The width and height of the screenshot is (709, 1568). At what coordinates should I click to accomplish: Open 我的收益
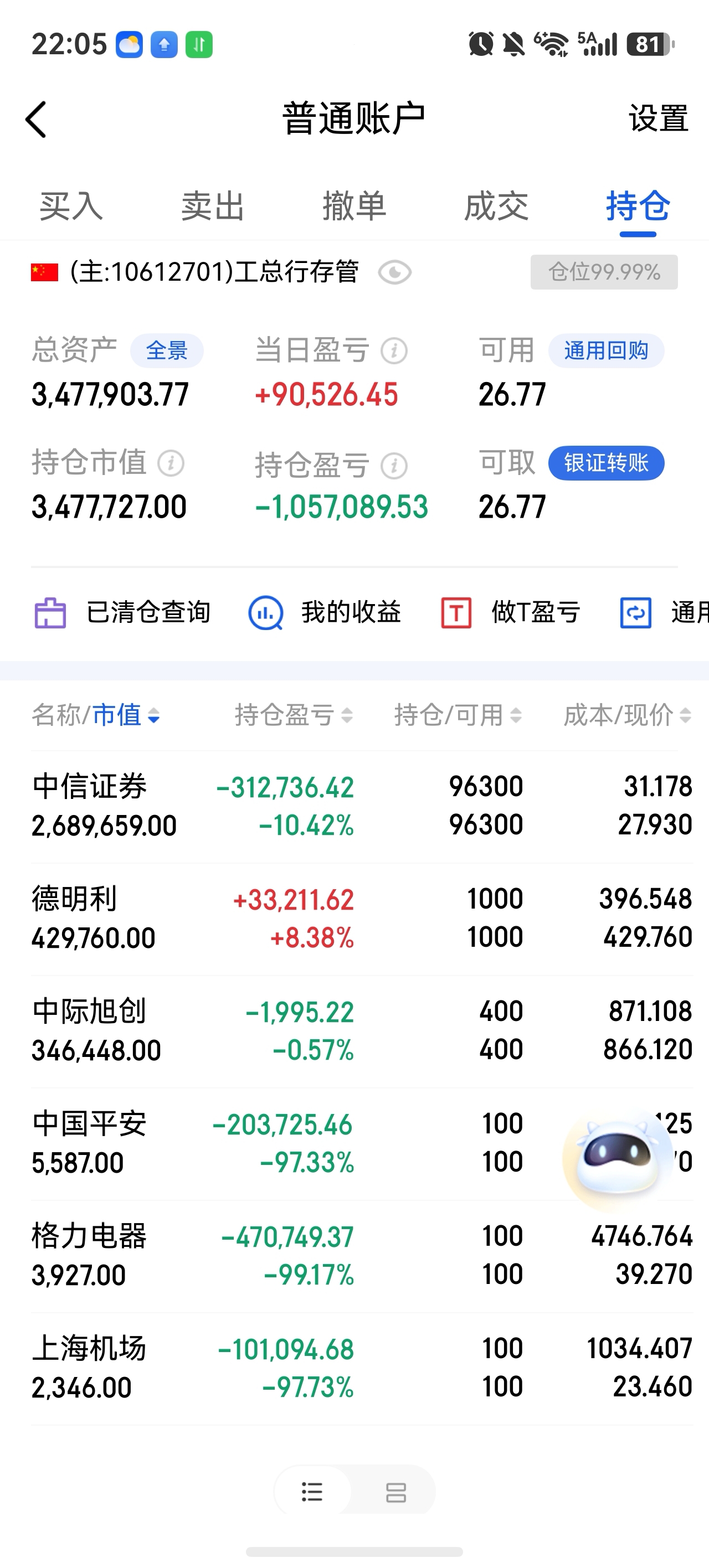point(325,612)
